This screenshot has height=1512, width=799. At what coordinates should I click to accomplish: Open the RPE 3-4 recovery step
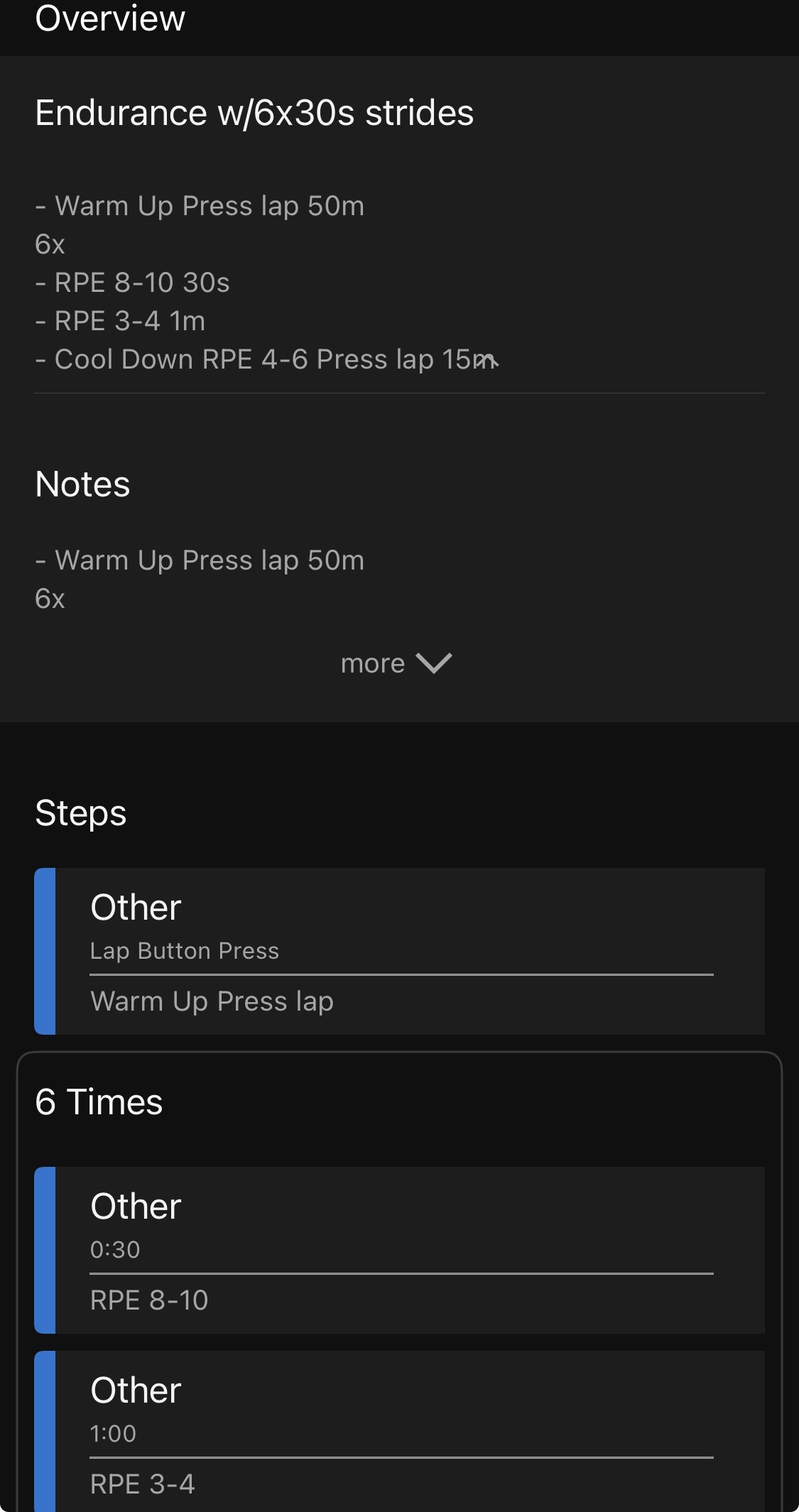click(x=400, y=1432)
